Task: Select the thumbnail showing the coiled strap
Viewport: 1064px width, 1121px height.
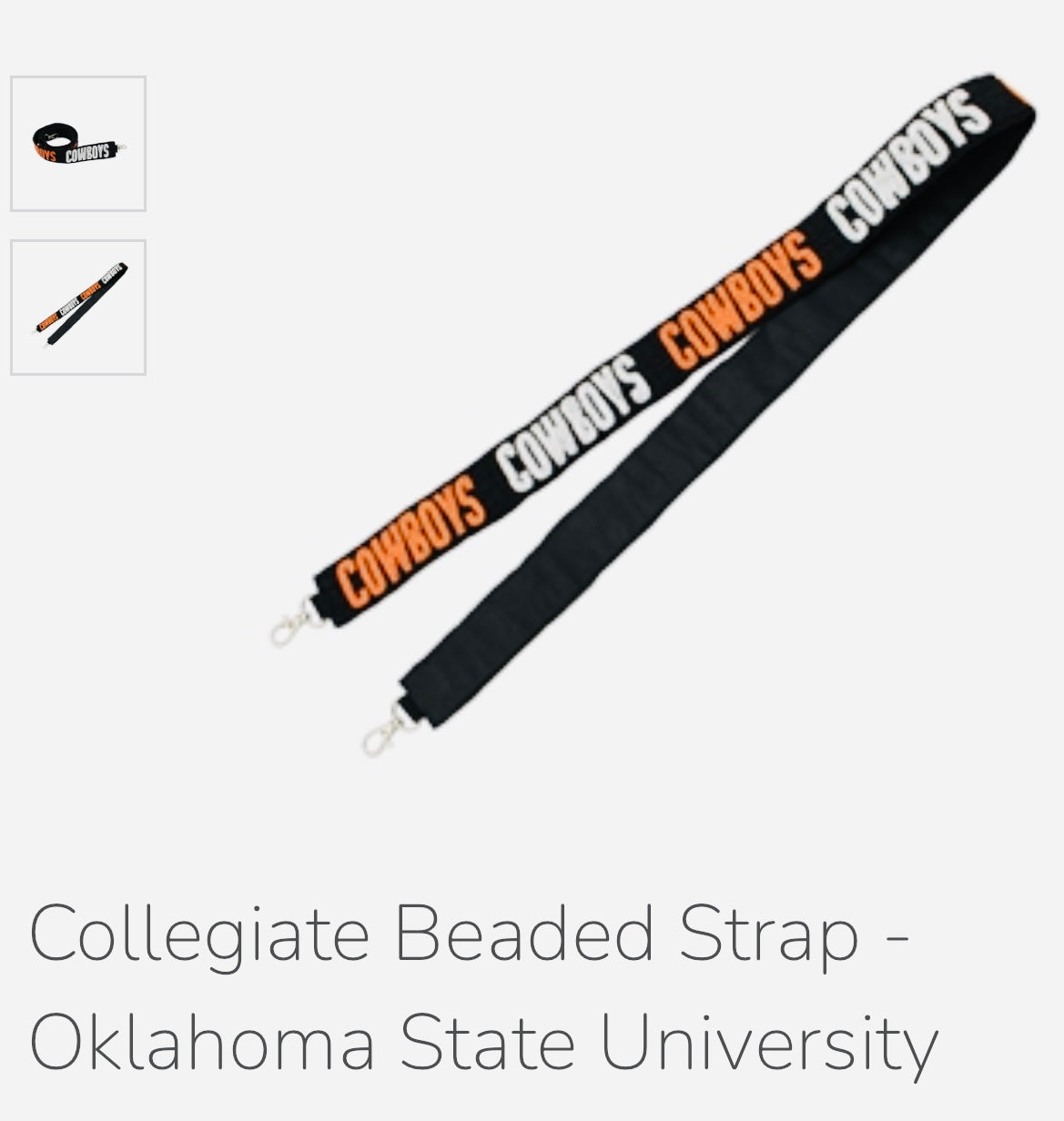Action: point(78,144)
